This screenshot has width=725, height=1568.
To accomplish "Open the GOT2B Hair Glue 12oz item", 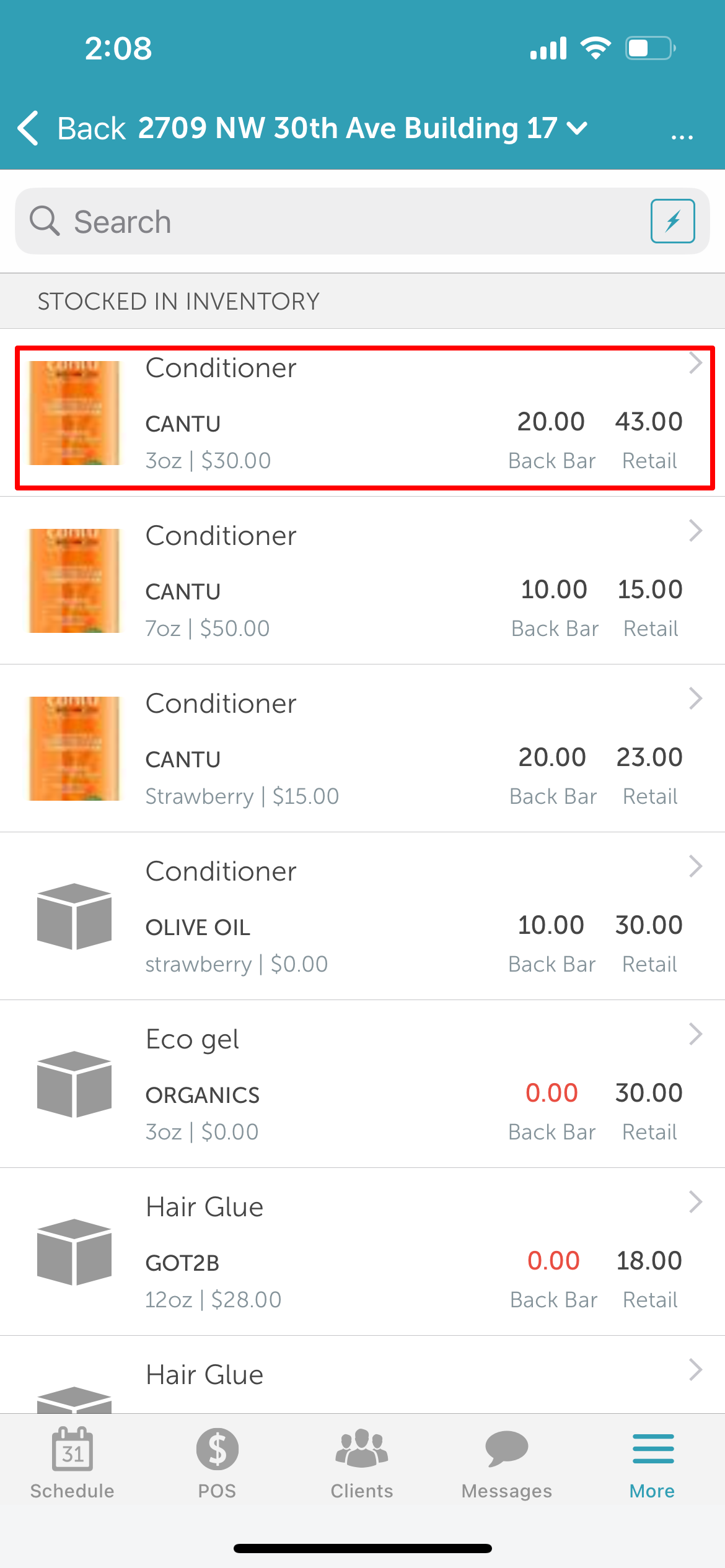I will pyautogui.click(x=362, y=1252).
